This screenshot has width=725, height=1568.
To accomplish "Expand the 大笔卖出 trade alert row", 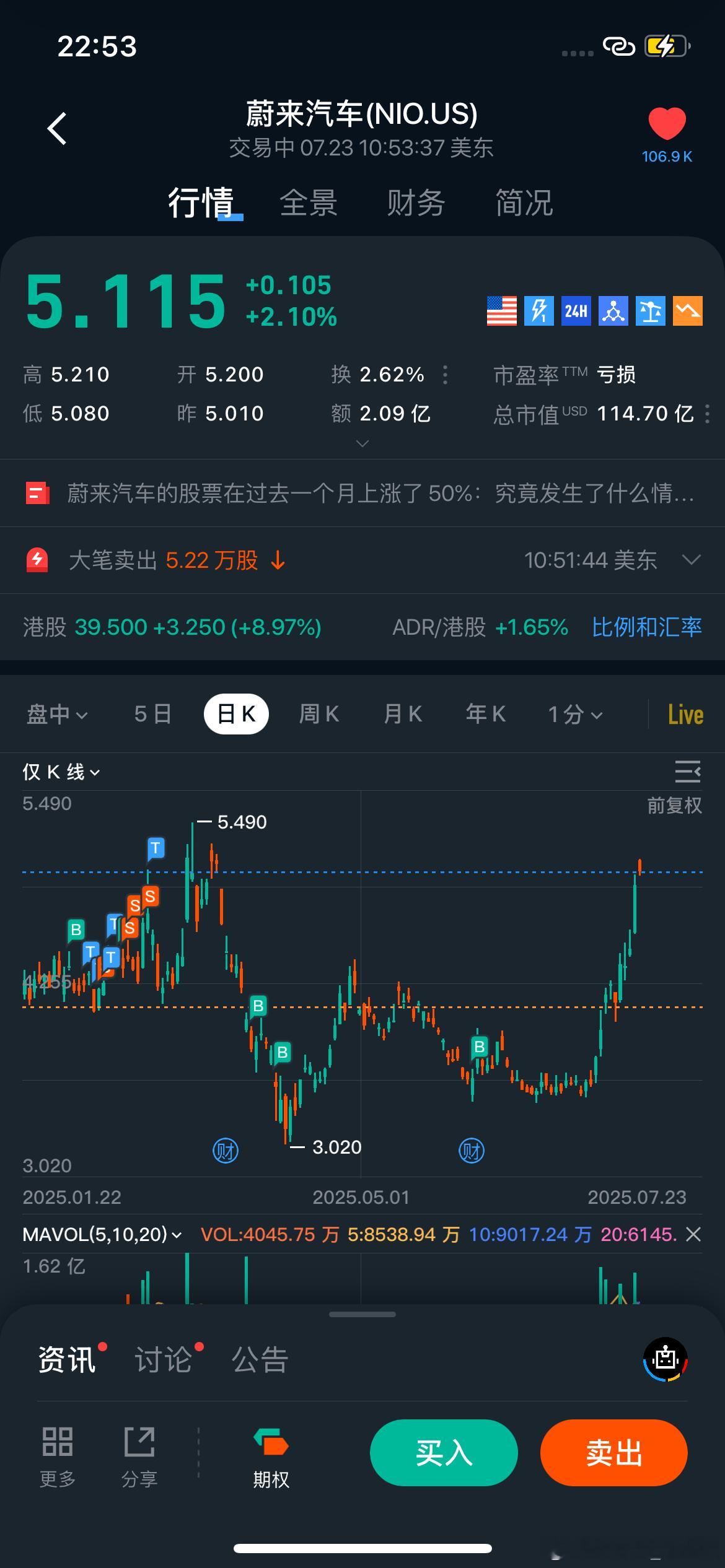I will click(362, 560).
